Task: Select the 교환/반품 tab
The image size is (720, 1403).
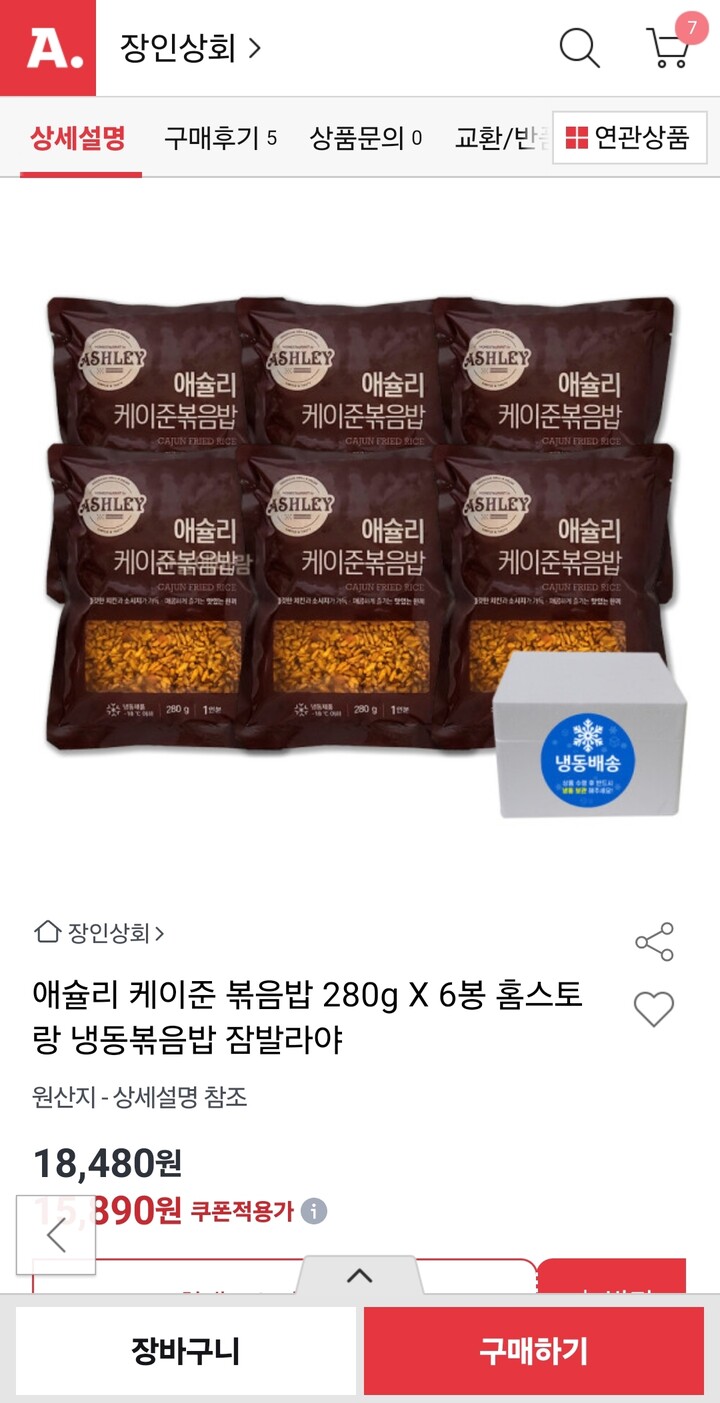Action: point(493,139)
